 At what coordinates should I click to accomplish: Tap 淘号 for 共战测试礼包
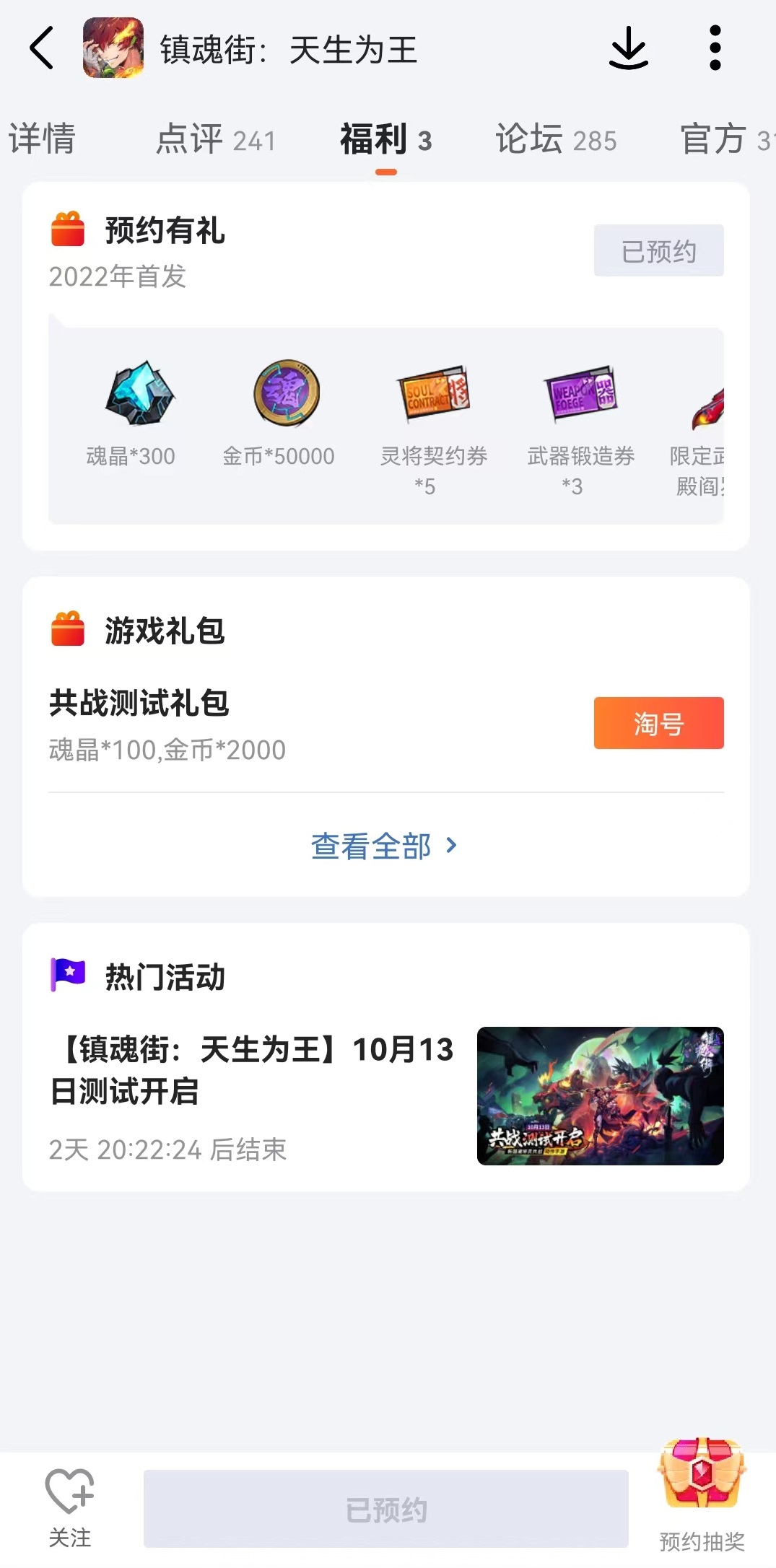point(658,723)
